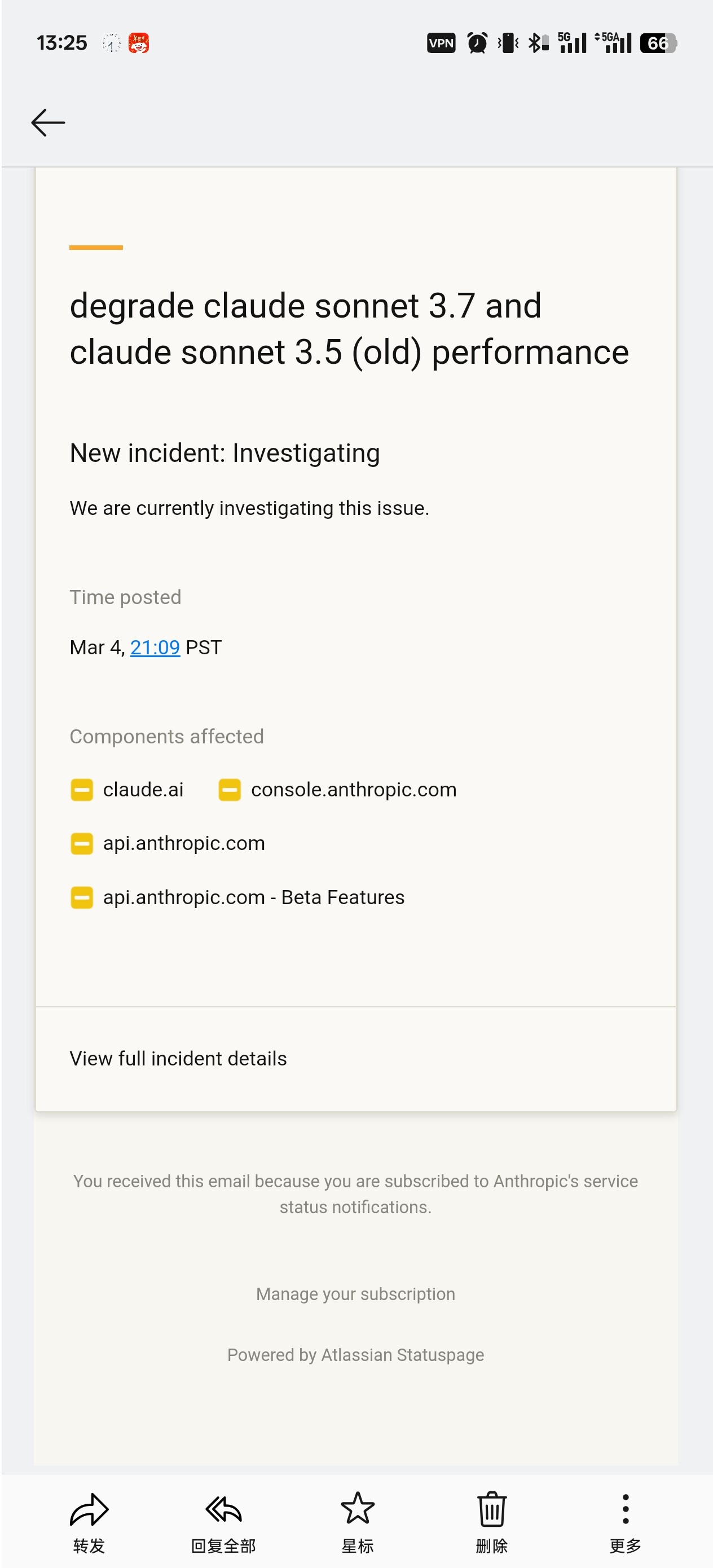The height and width of the screenshot is (1568, 713).
Task: Open Powered by Atlassian Statuspage link
Action: click(x=355, y=1355)
